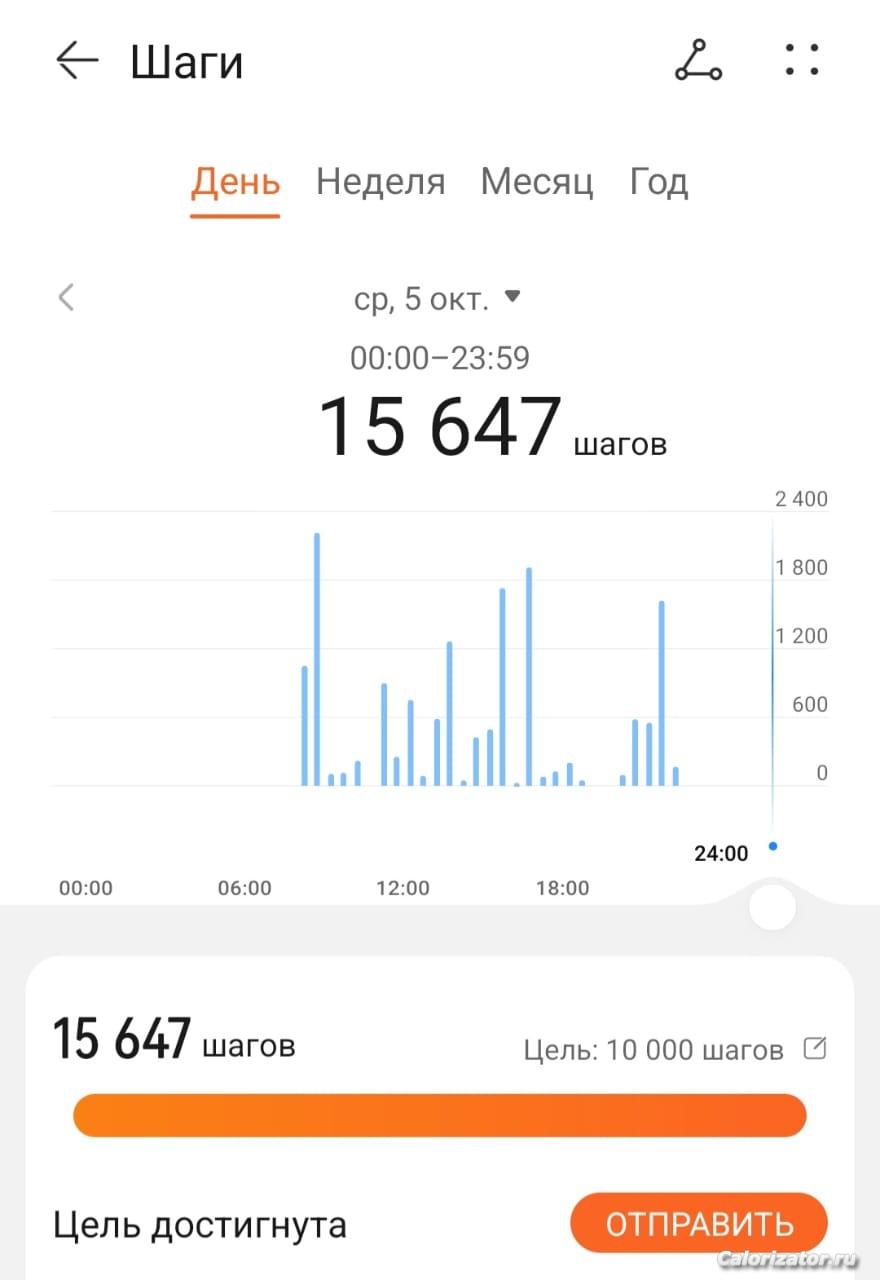This screenshot has width=880, height=1280.
Task: Tap the chart's round slider handle
Action: (x=772, y=908)
